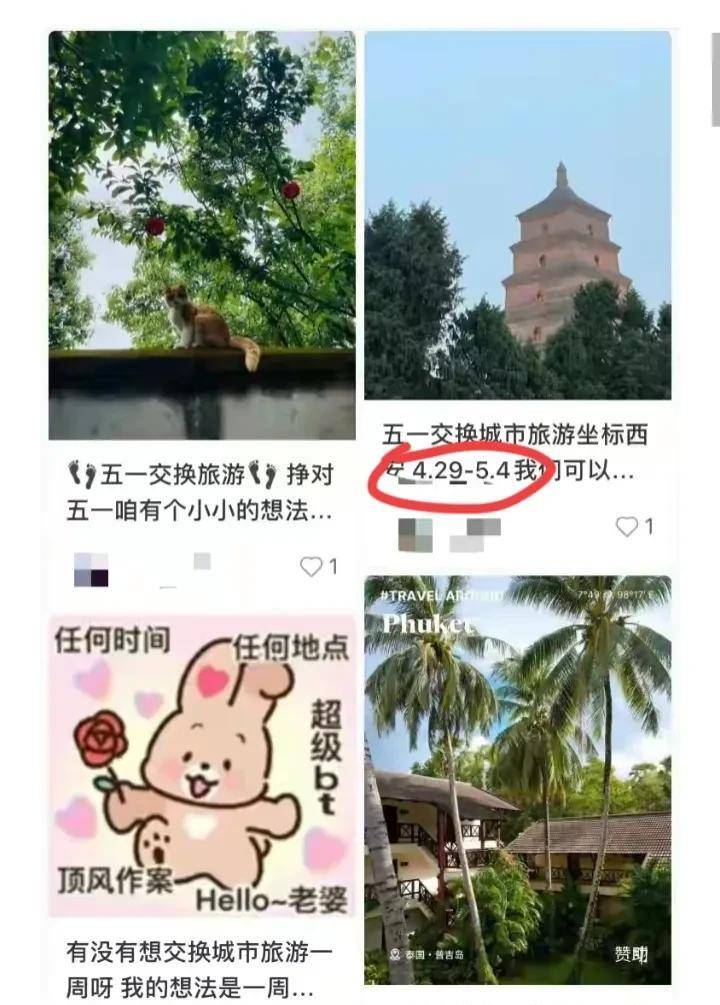Open the cat photo post about 五一交换旅游
720x1005 pixels.
tap(202, 235)
